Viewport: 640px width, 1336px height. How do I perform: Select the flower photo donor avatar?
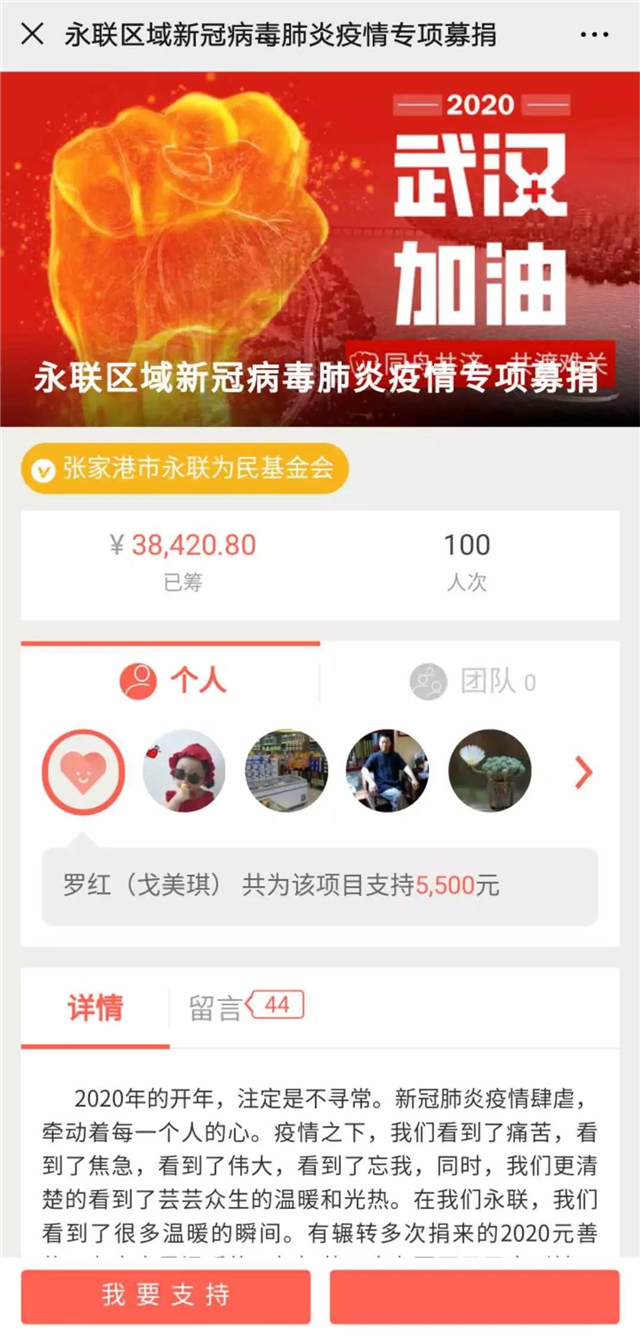[x=489, y=770]
